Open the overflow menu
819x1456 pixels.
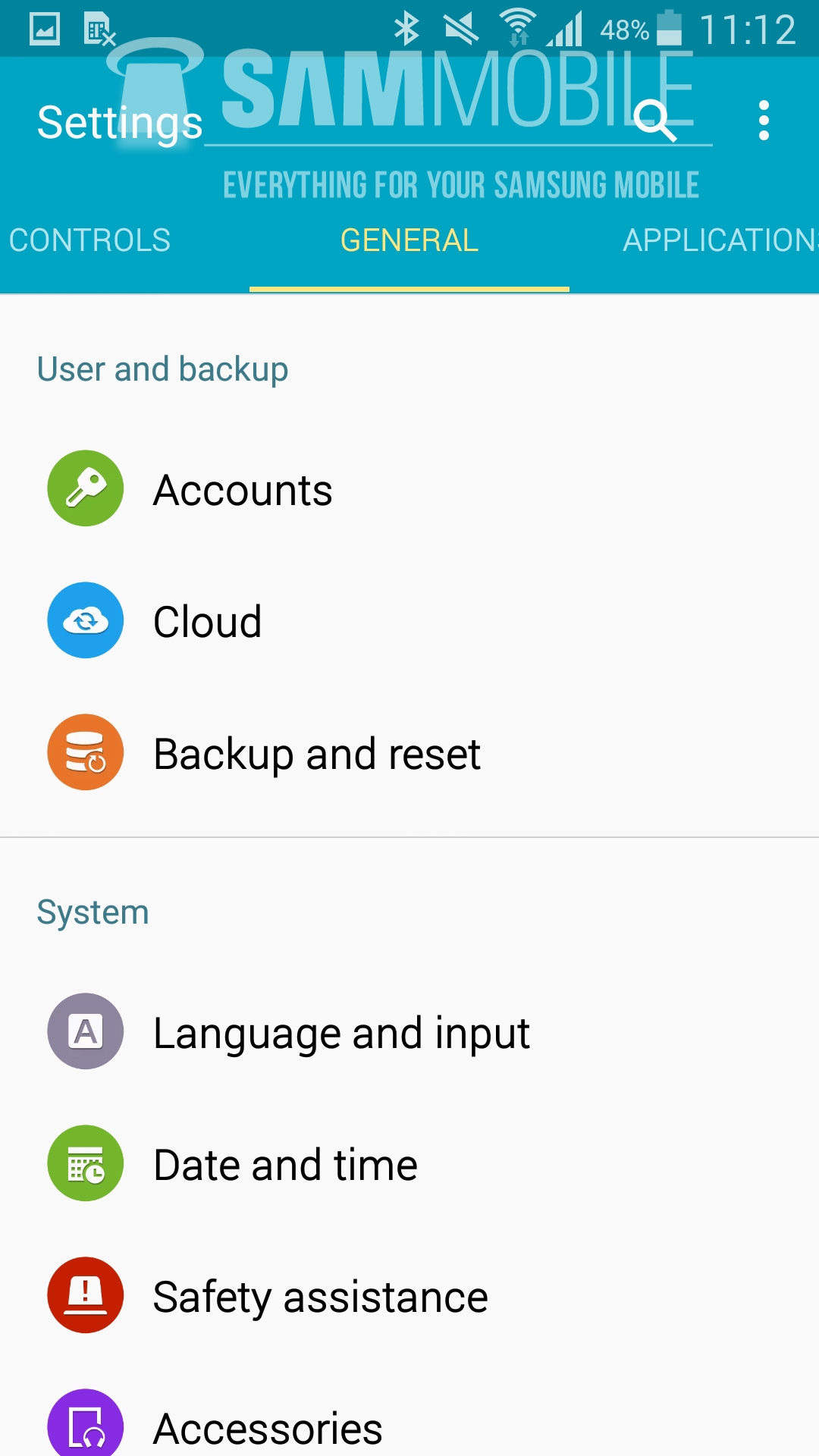pos(764,121)
